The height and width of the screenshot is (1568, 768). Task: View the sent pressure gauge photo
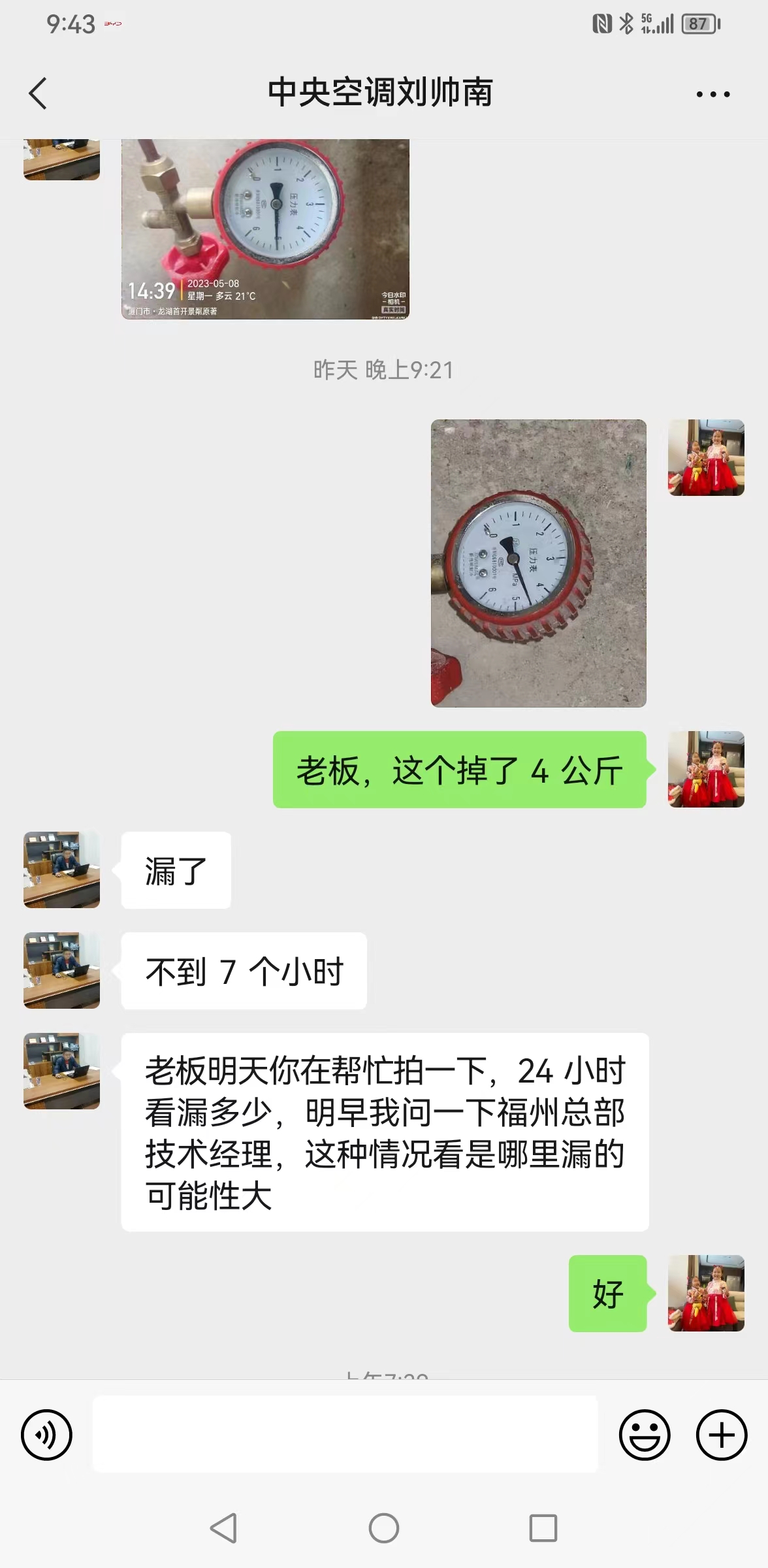click(538, 563)
